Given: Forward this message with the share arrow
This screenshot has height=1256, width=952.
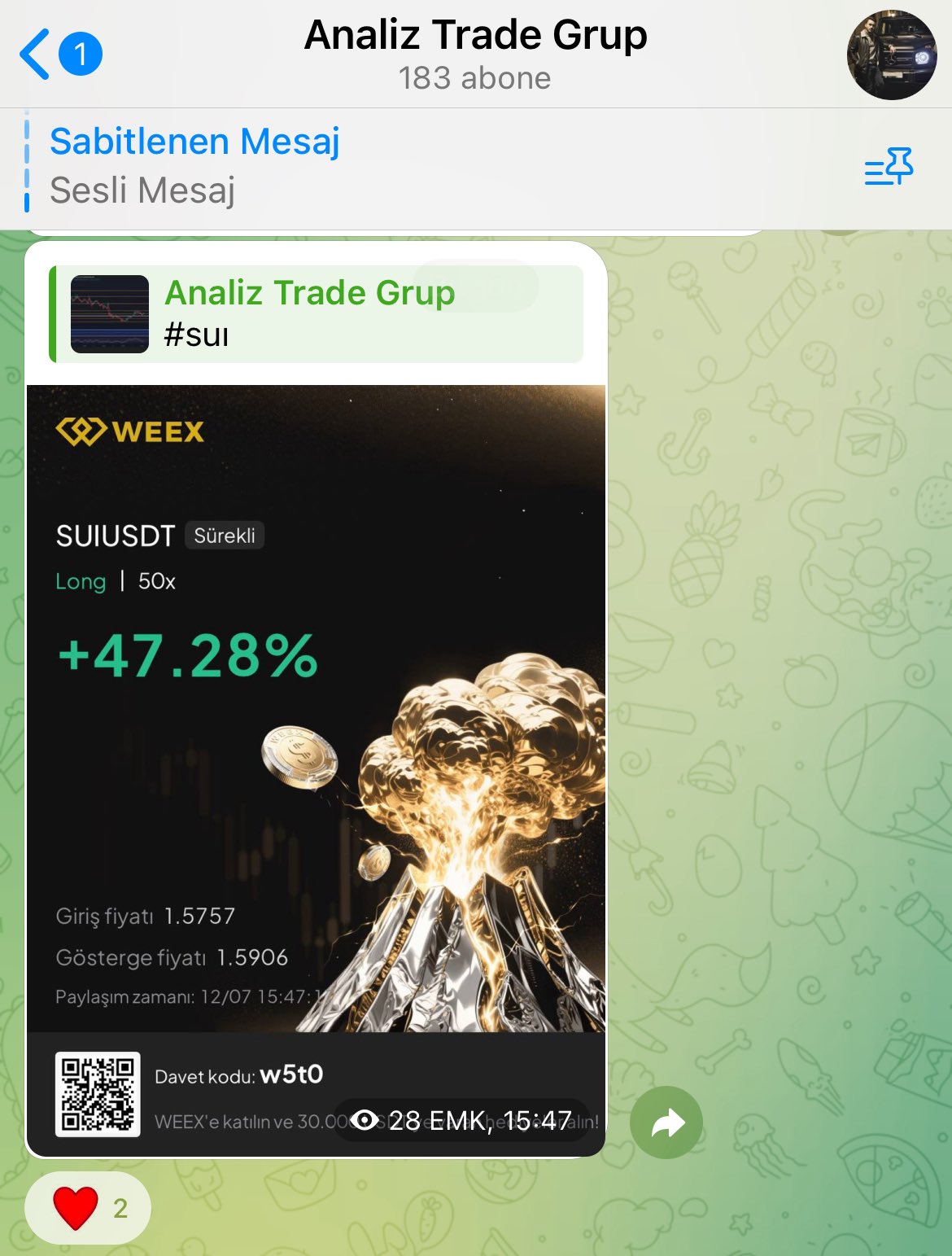Looking at the screenshot, I should pyautogui.click(x=666, y=1123).
